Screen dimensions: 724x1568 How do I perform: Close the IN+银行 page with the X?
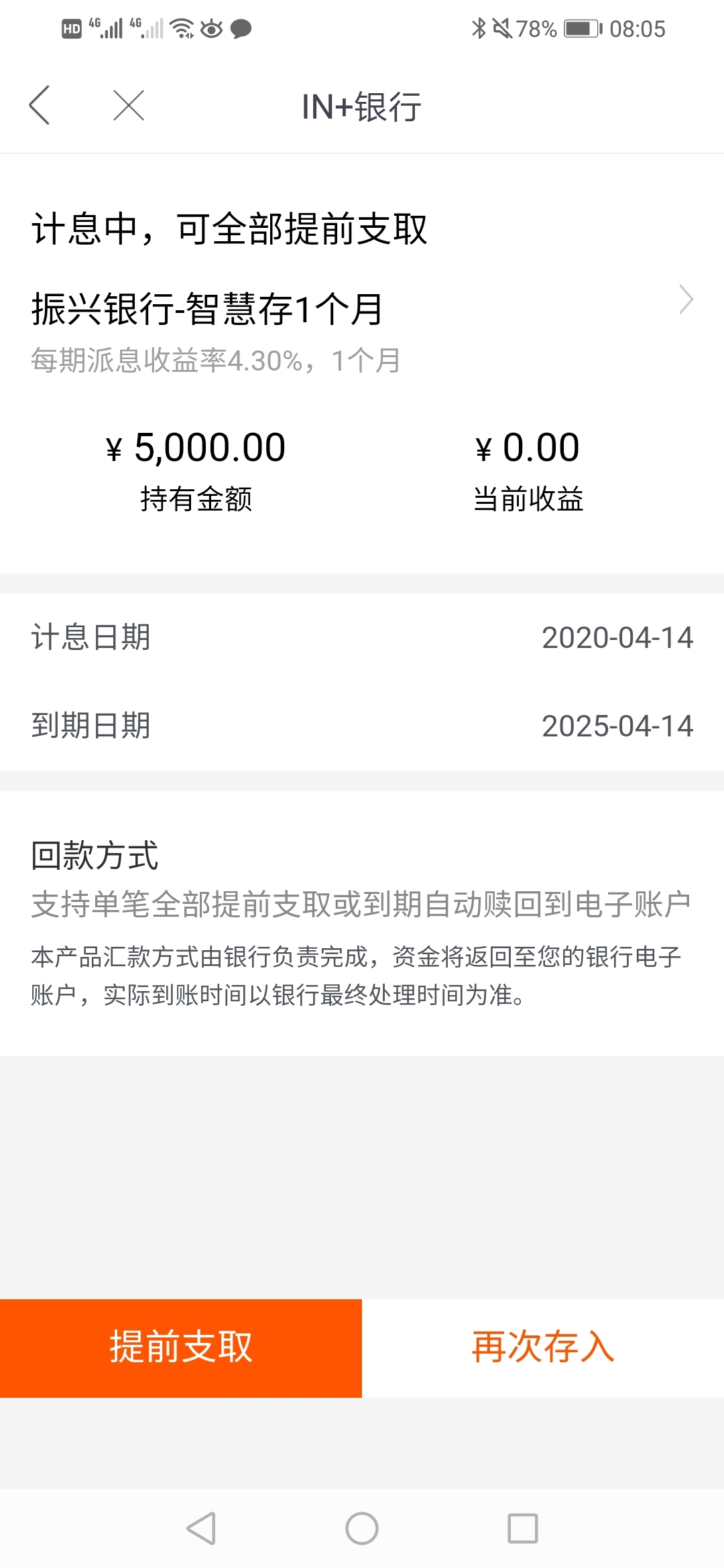pos(129,105)
